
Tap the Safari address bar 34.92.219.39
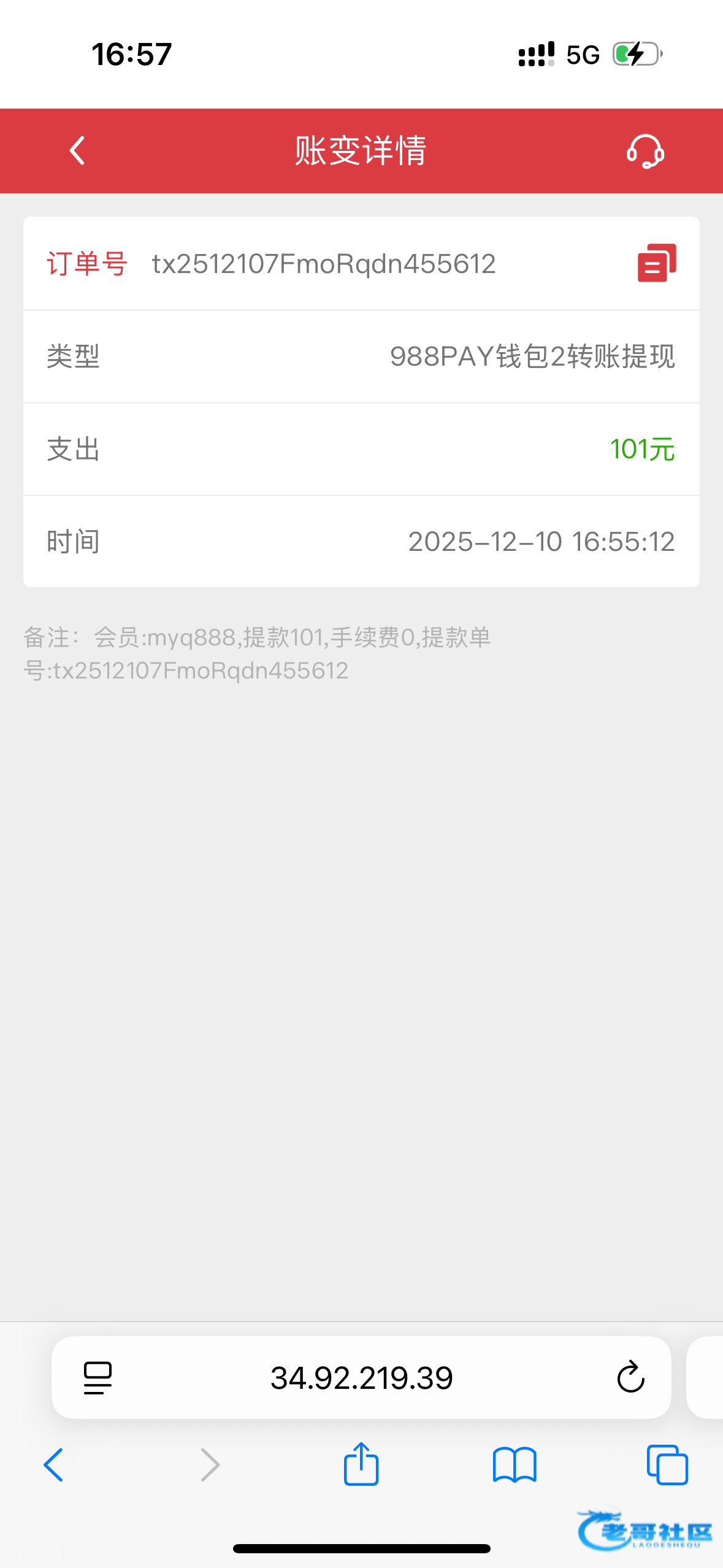[361, 1378]
